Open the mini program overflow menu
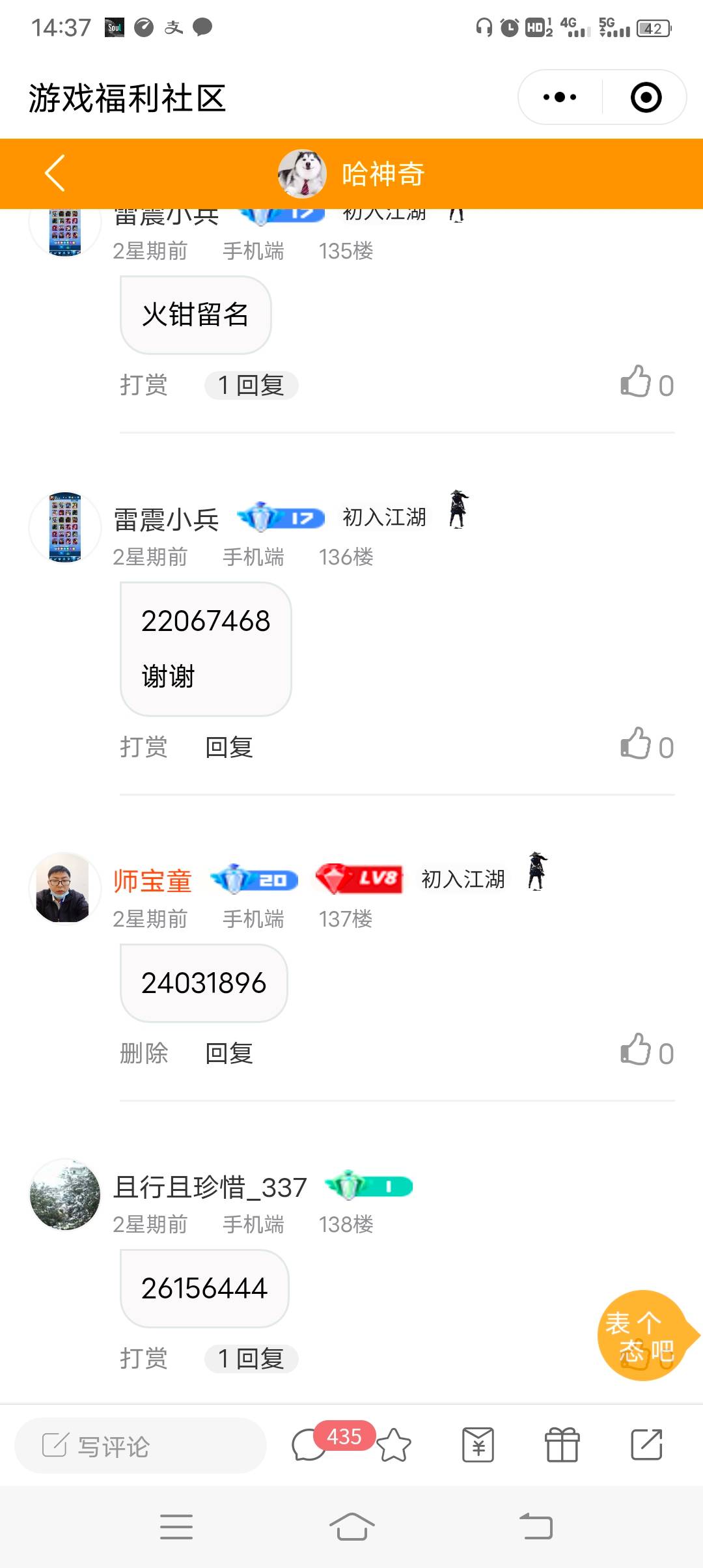The height and width of the screenshot is (1568, 703). point(560,98)
